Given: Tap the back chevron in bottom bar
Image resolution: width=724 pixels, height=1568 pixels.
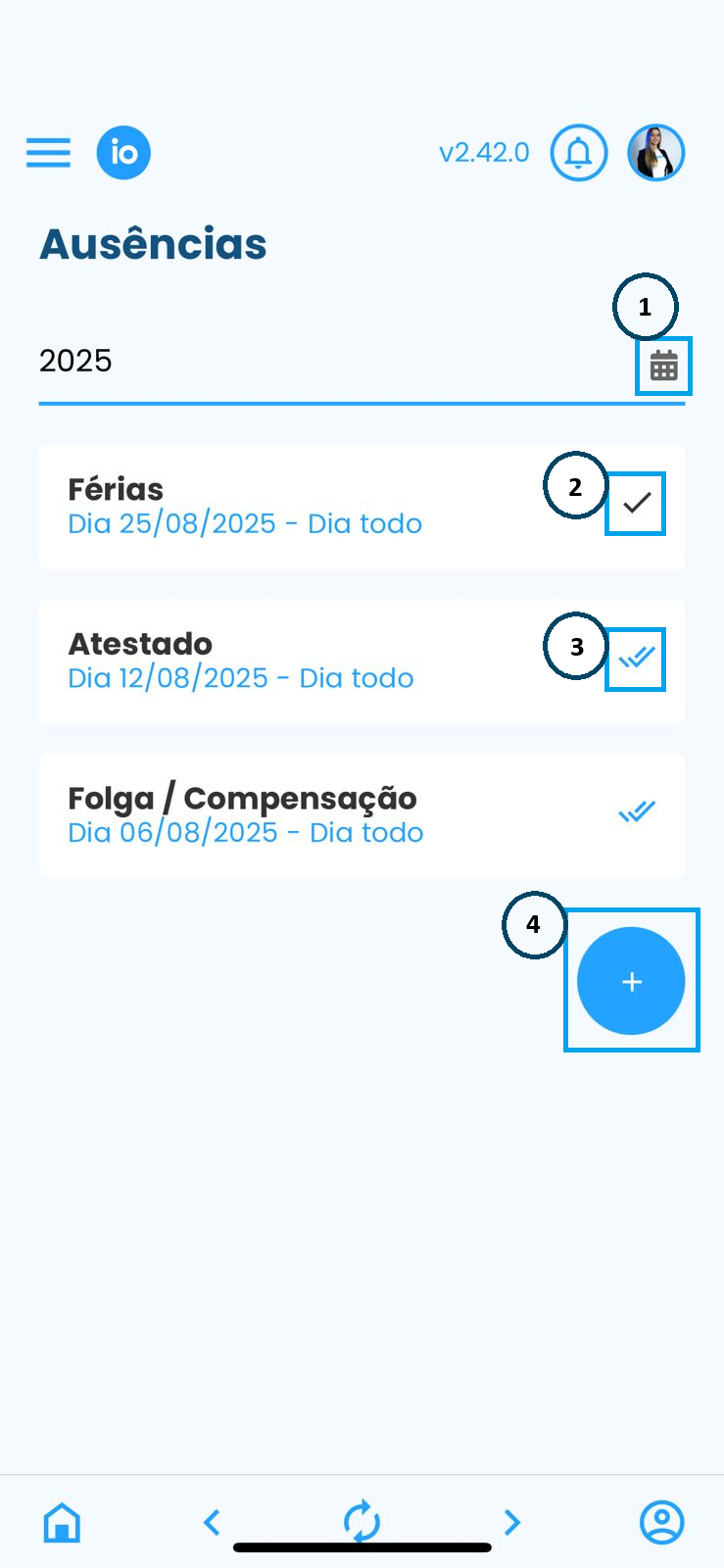Looking at the screenshot, I should tap(212, 1522).
